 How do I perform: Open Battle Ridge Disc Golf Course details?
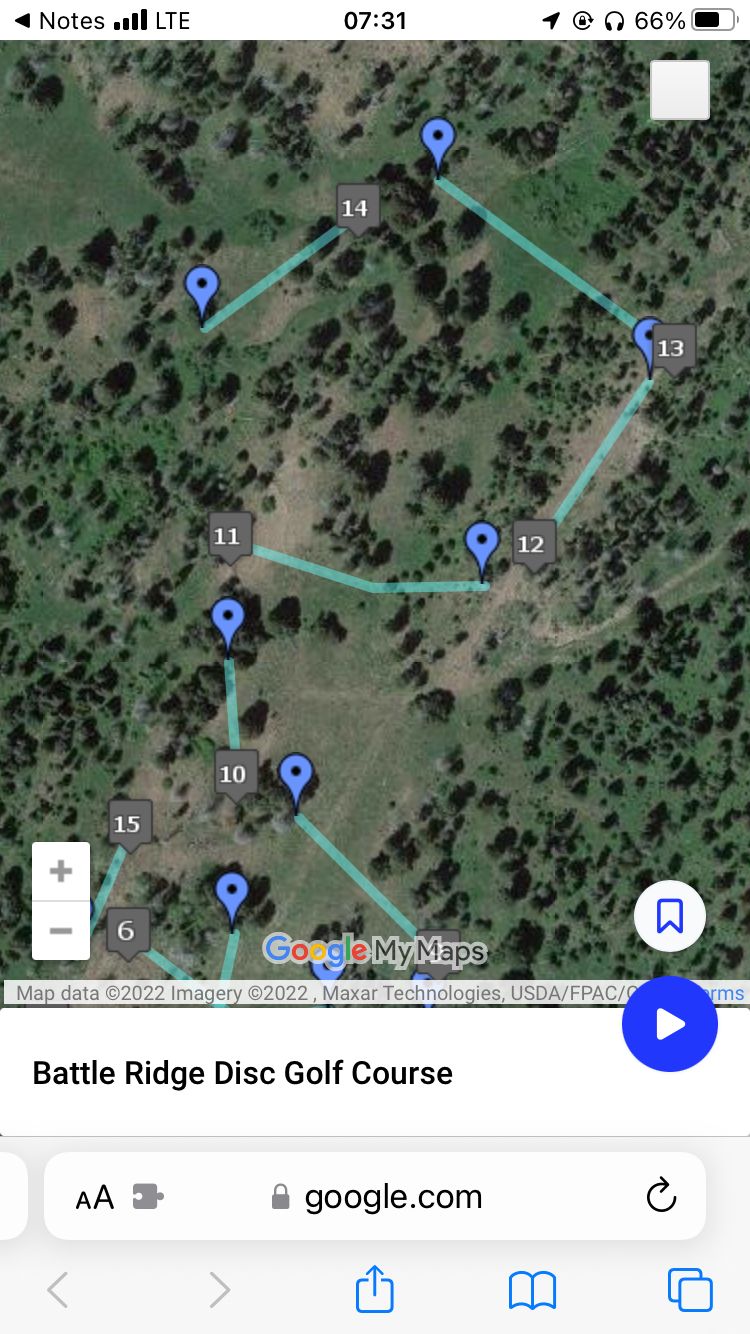pyautogui.click(x=243, y=1073)
